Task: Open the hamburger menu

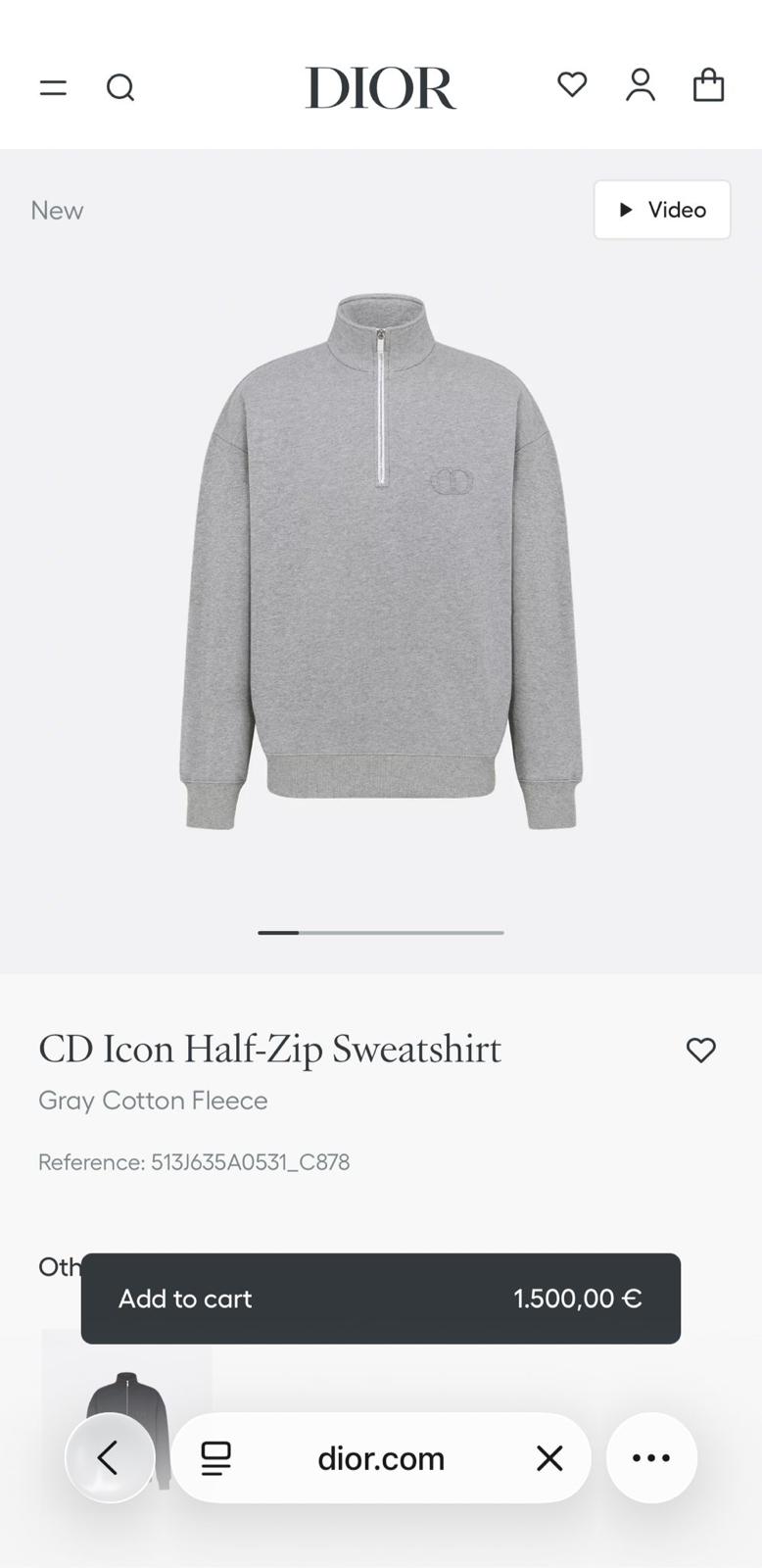Action: point(53,88)
